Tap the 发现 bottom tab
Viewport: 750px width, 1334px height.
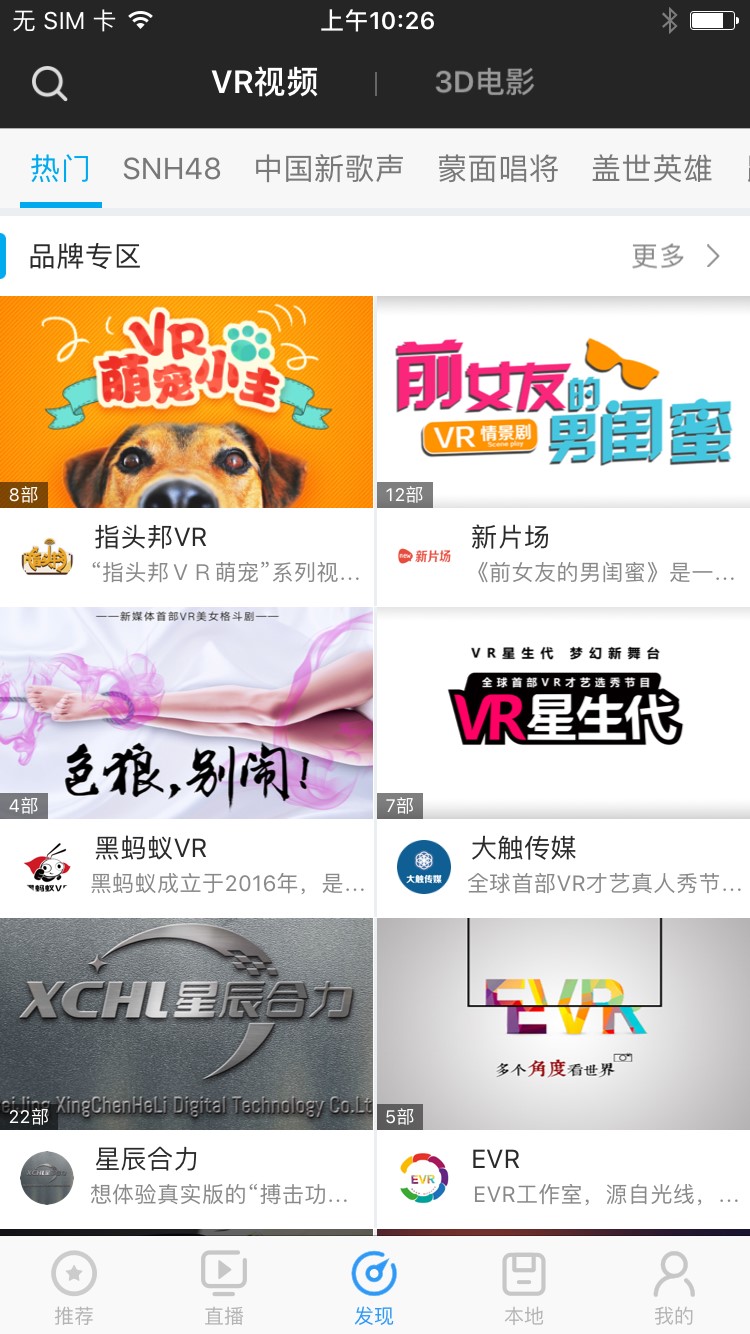pos(374,1287)
